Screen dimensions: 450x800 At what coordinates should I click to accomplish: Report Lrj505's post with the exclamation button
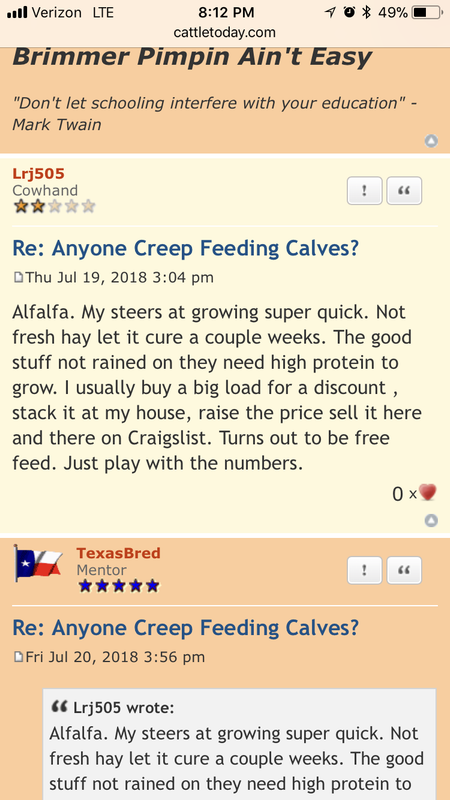click(x=364, y=191)
